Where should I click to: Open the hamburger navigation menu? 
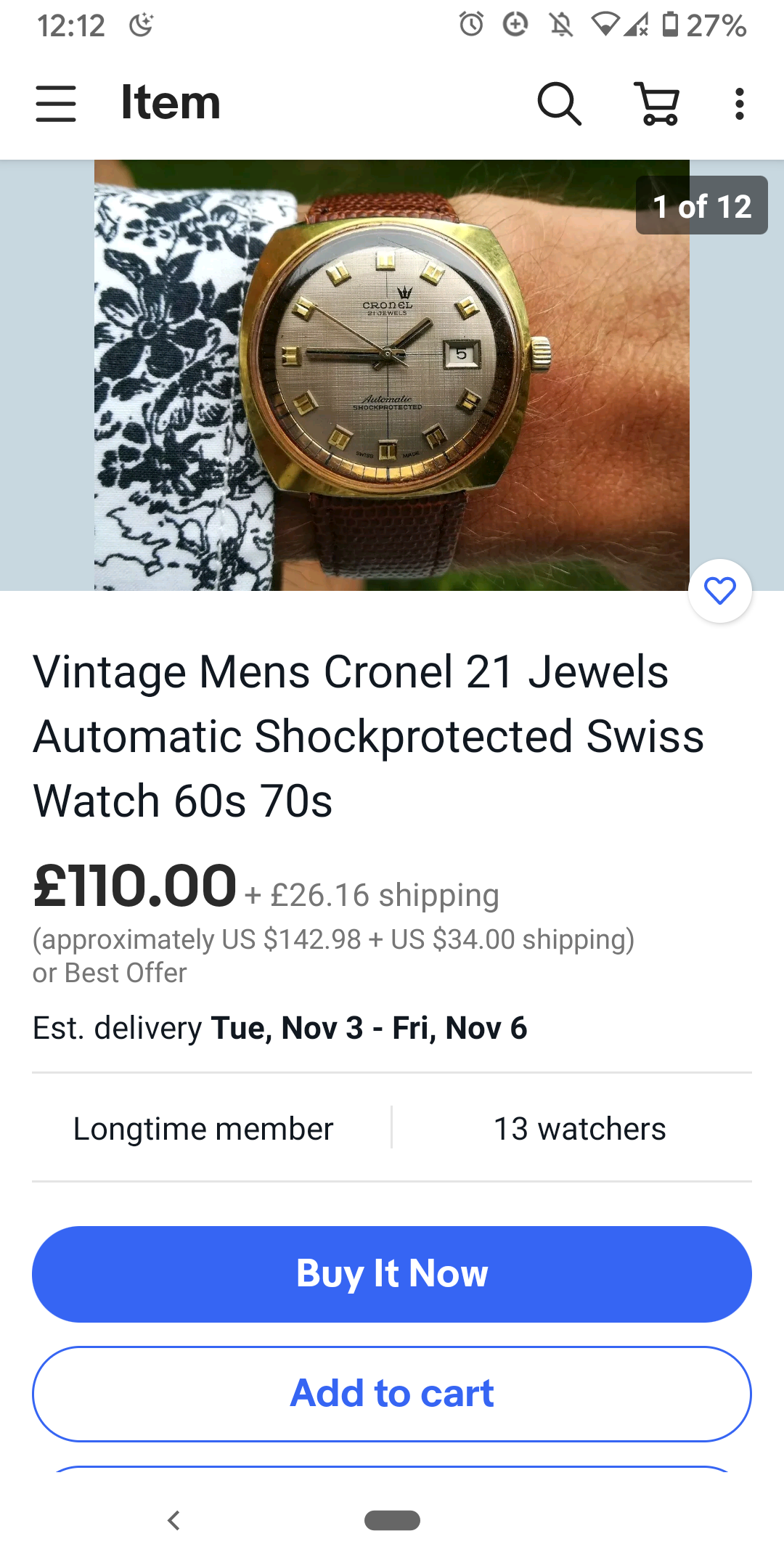click(x=56, y=103)
